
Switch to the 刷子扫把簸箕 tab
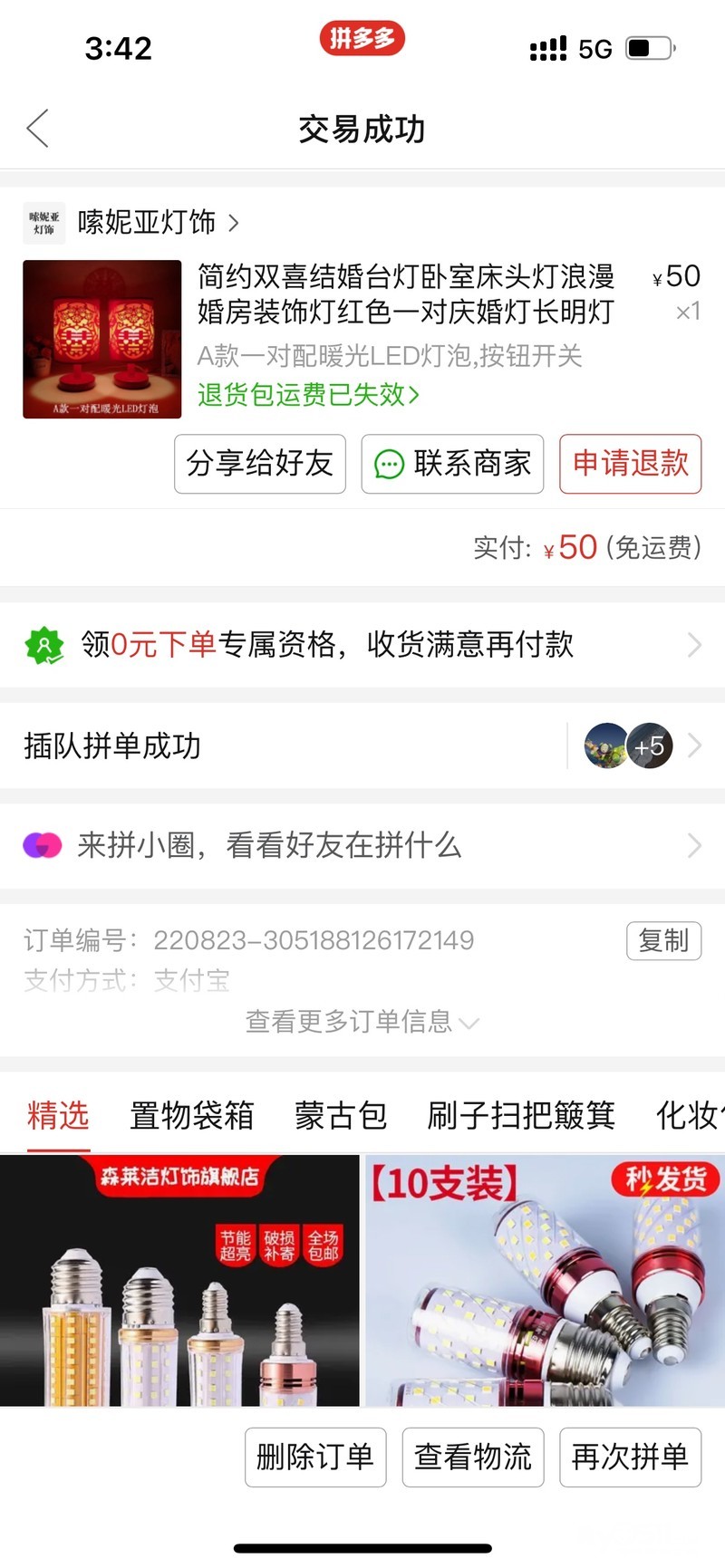click(521, 1115)
